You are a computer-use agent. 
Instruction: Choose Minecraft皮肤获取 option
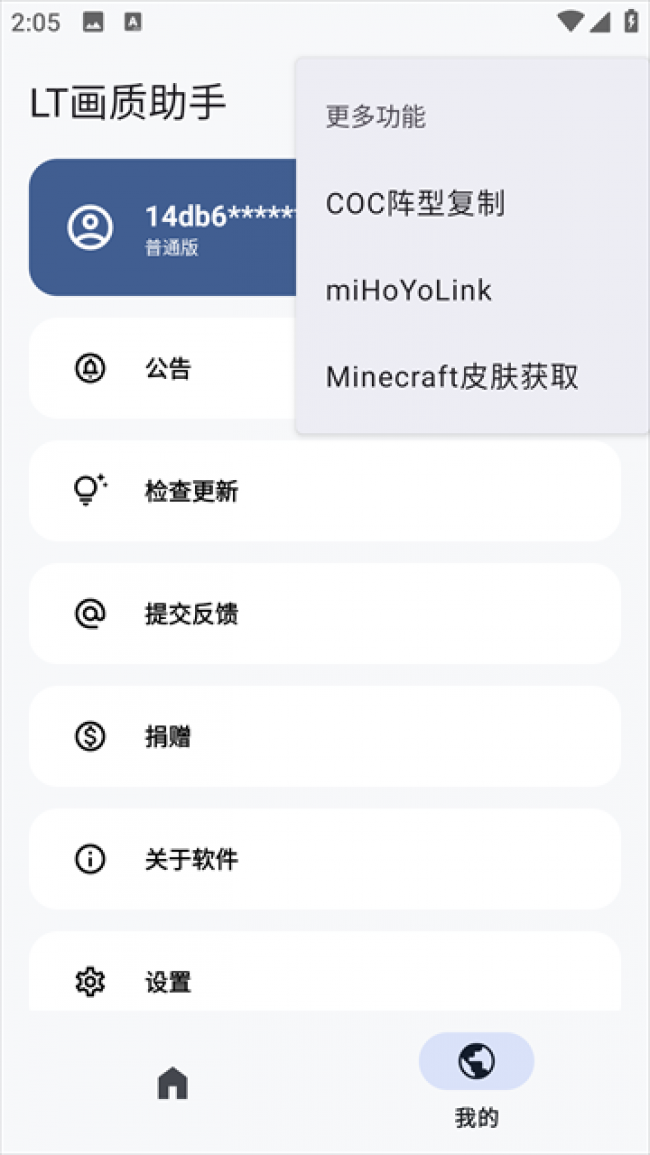coord(452,377)
